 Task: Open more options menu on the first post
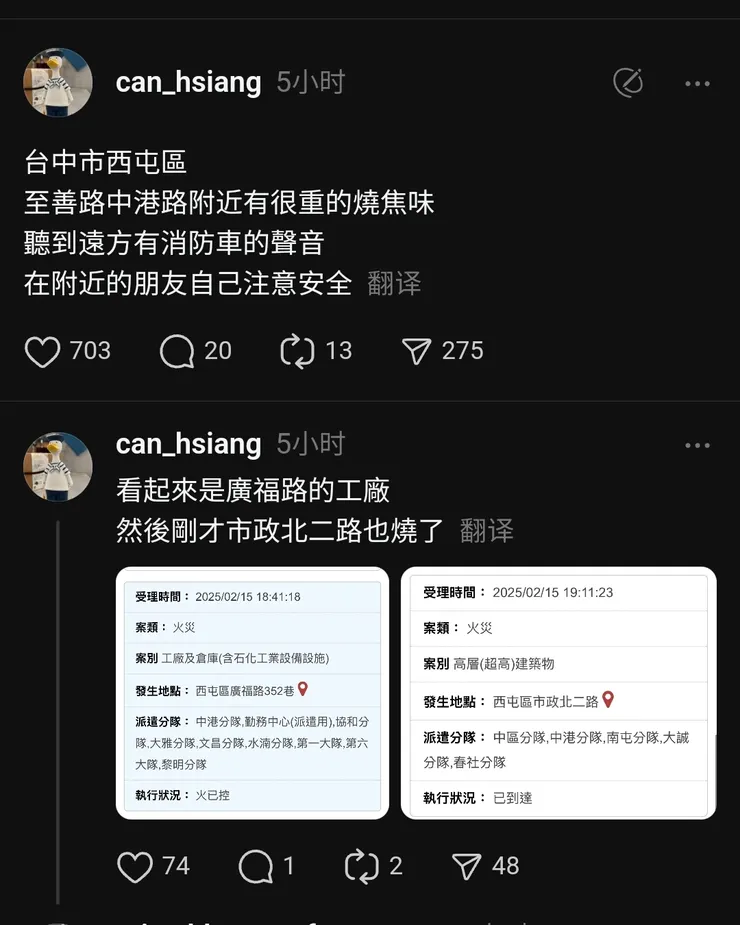coord(696,84)
